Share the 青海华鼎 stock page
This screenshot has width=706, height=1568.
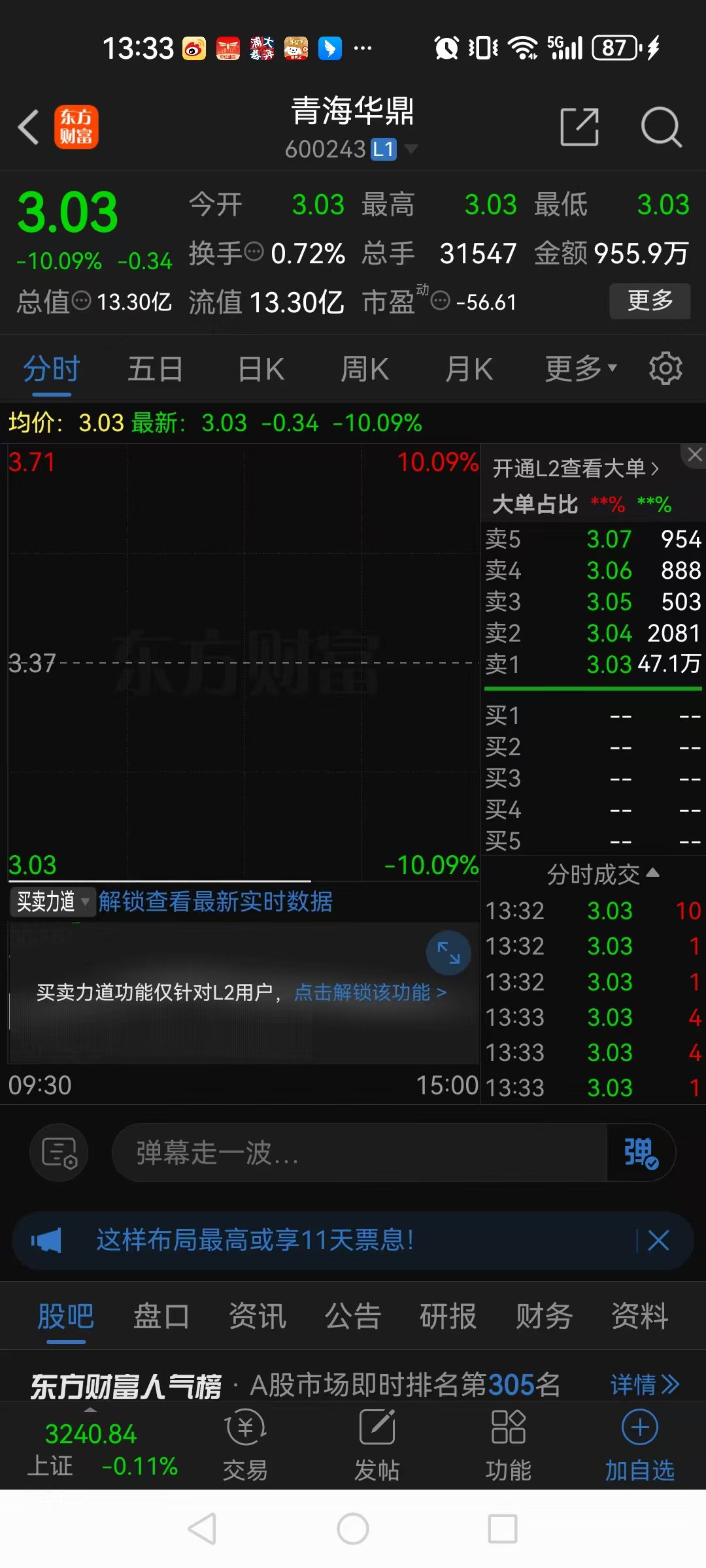(x=579, y=127)
